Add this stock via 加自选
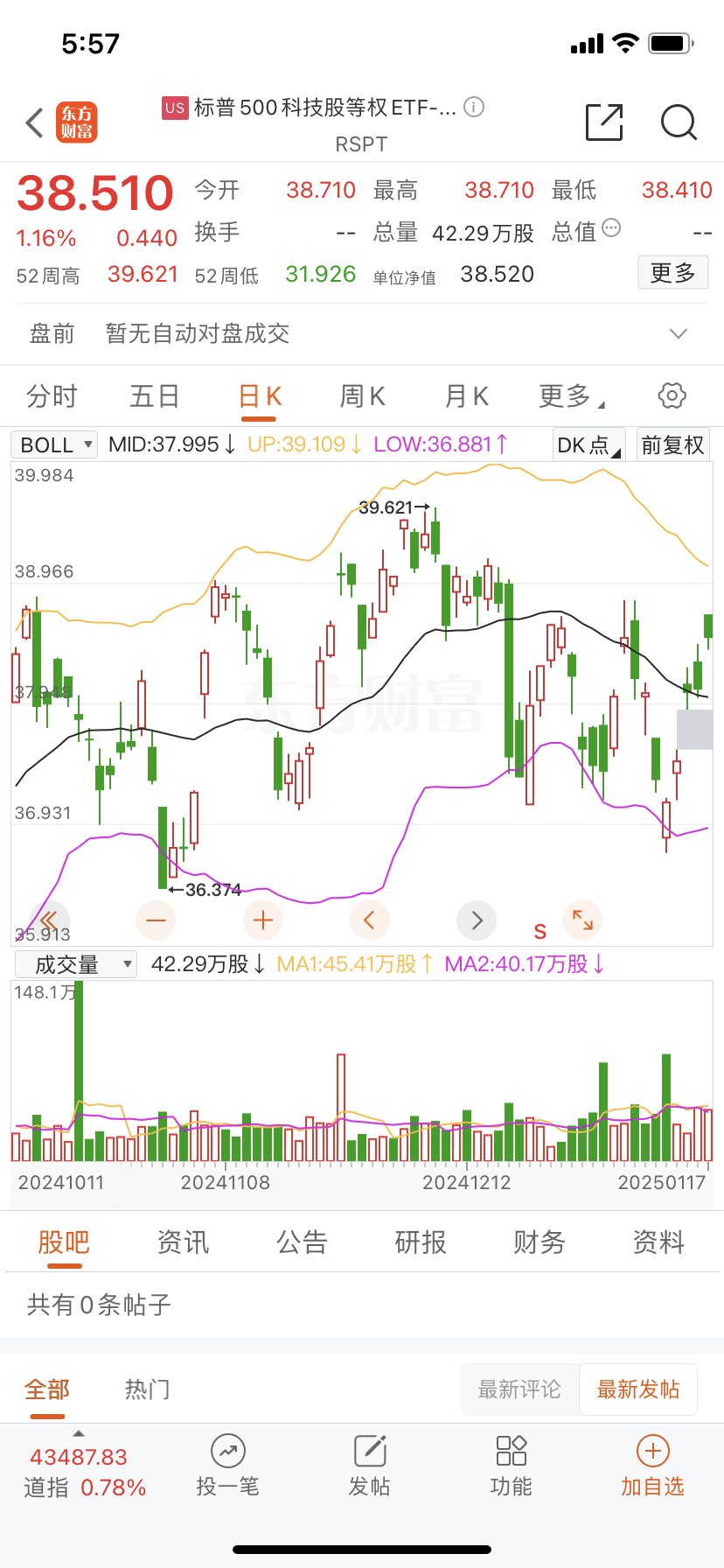 (652, 1466)
